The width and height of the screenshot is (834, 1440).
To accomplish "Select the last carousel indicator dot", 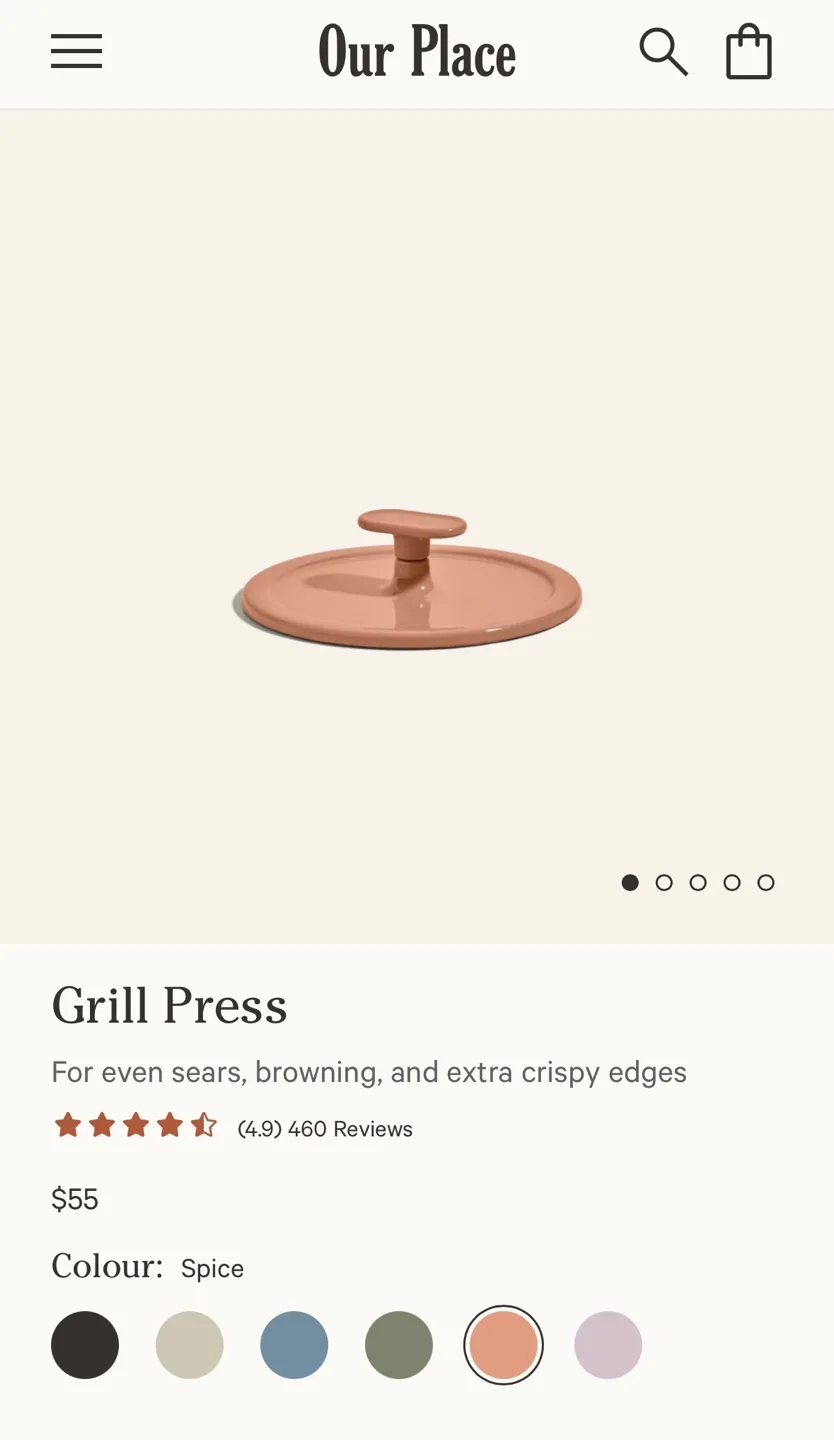I will coord(765,882).
